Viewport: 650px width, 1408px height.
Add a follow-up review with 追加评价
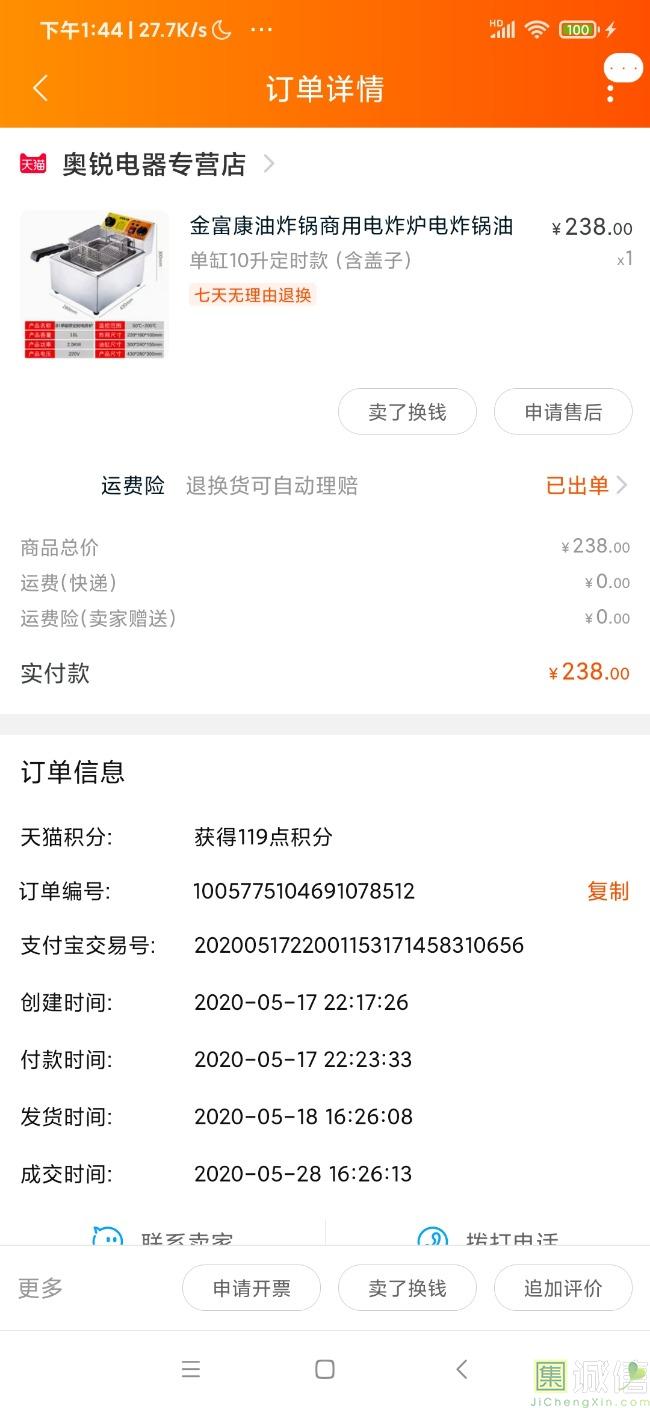(563, 1288)
